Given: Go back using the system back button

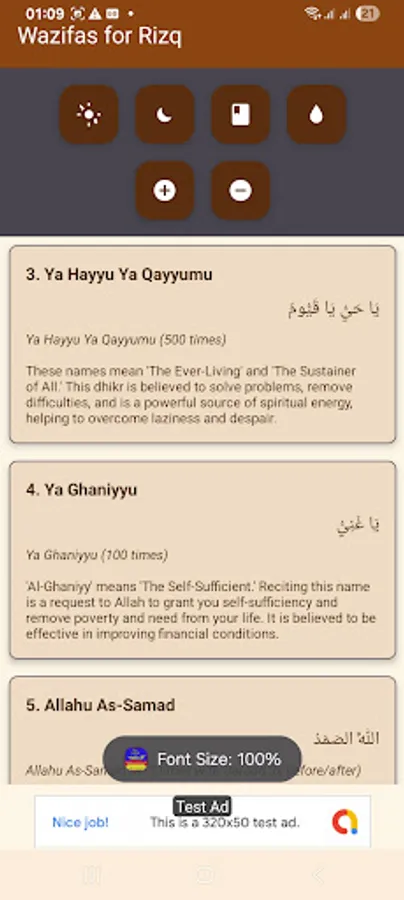Looking at the screenshot, I should point(318,875).
